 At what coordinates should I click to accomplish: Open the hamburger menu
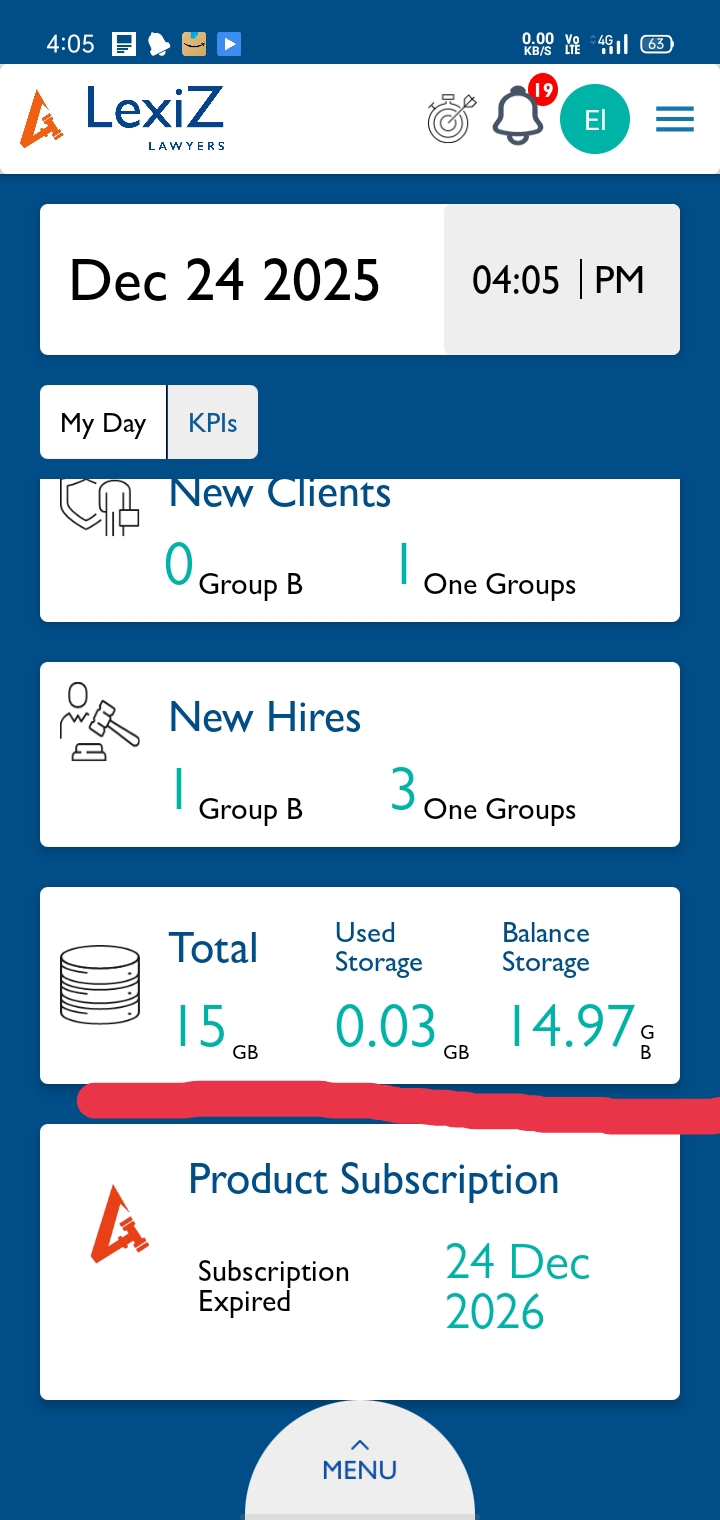point(675,120)
